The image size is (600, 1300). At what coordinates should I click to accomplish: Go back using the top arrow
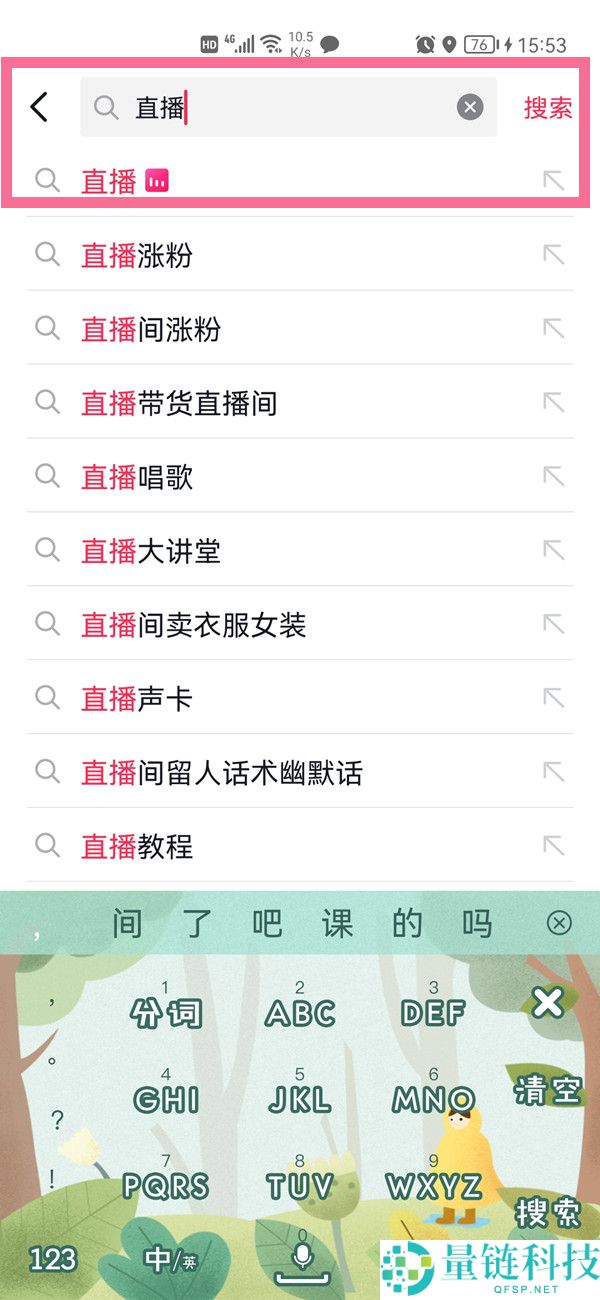(x=39, y=107)
